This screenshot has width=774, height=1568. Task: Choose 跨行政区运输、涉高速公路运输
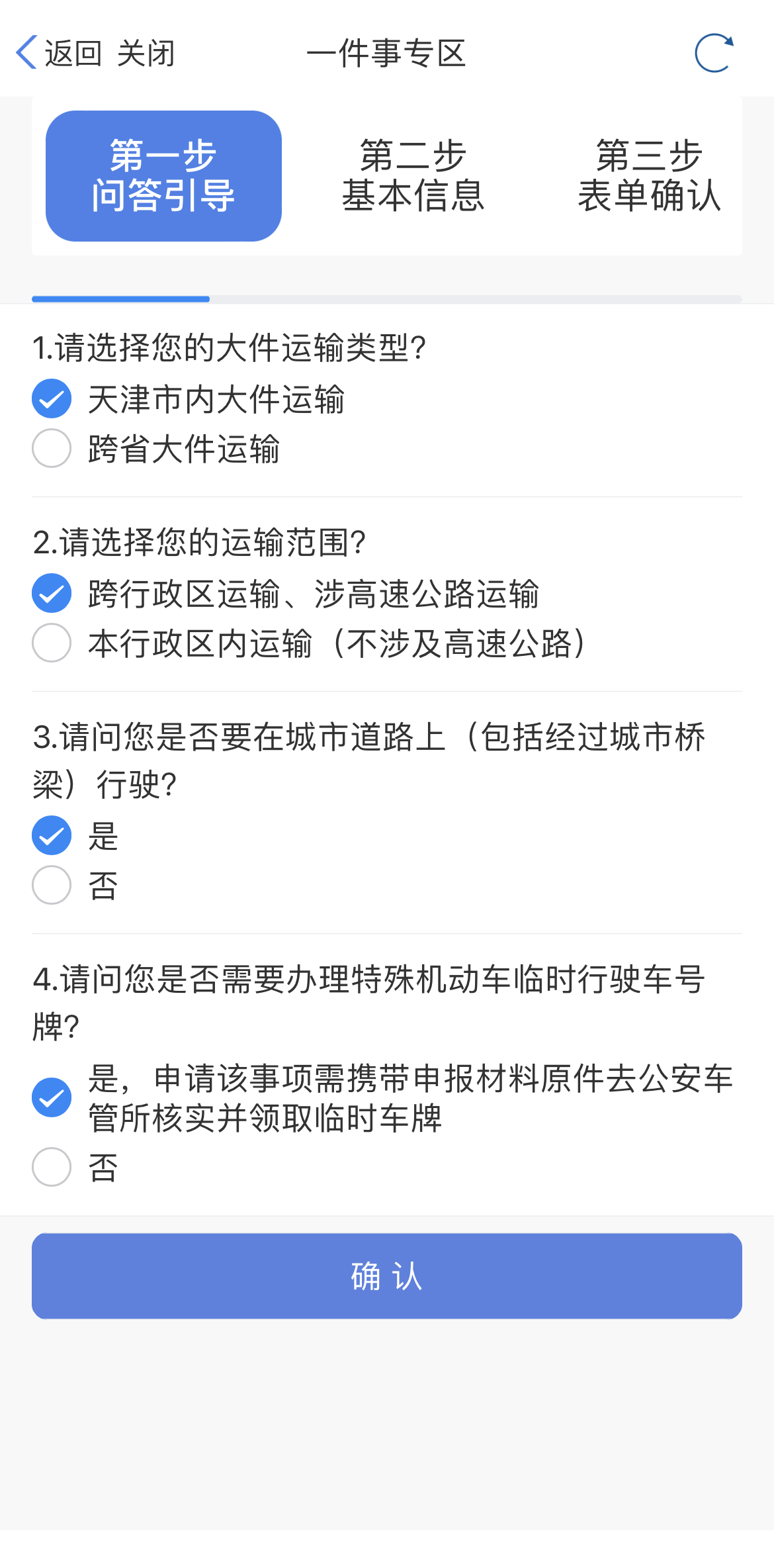pyautogui.click(x=52, y=593)
